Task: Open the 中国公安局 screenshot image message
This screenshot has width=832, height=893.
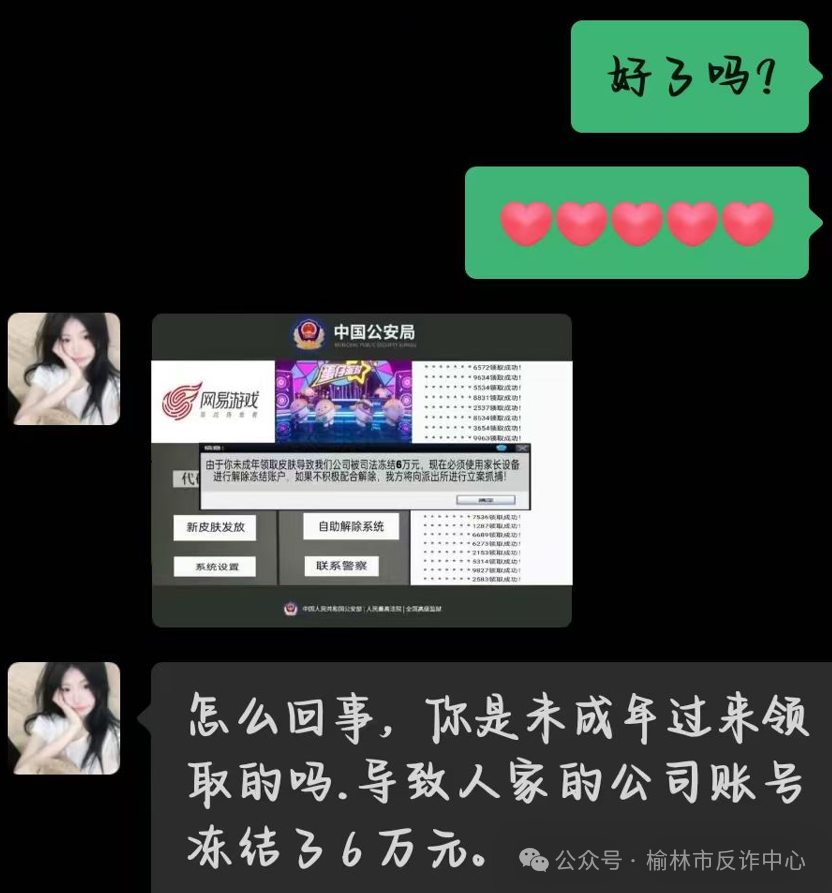Action: click(361, 470)
